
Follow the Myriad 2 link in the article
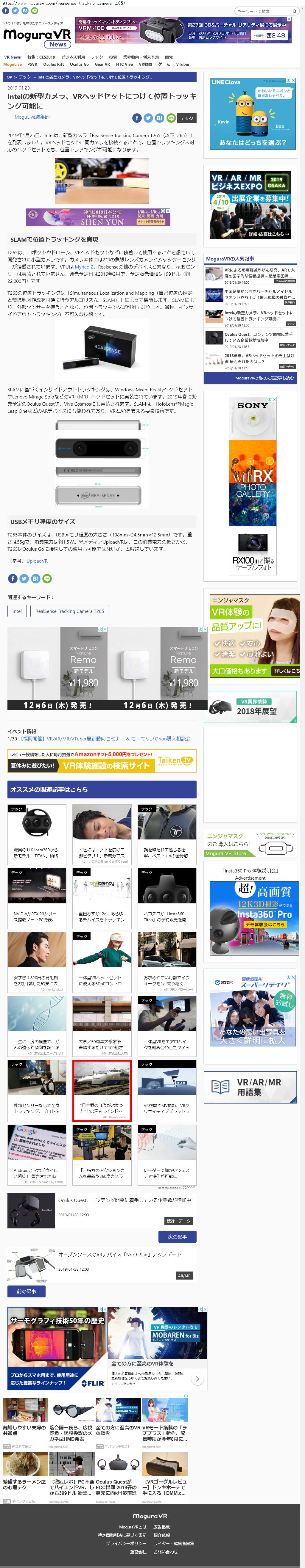coord(84,267)
